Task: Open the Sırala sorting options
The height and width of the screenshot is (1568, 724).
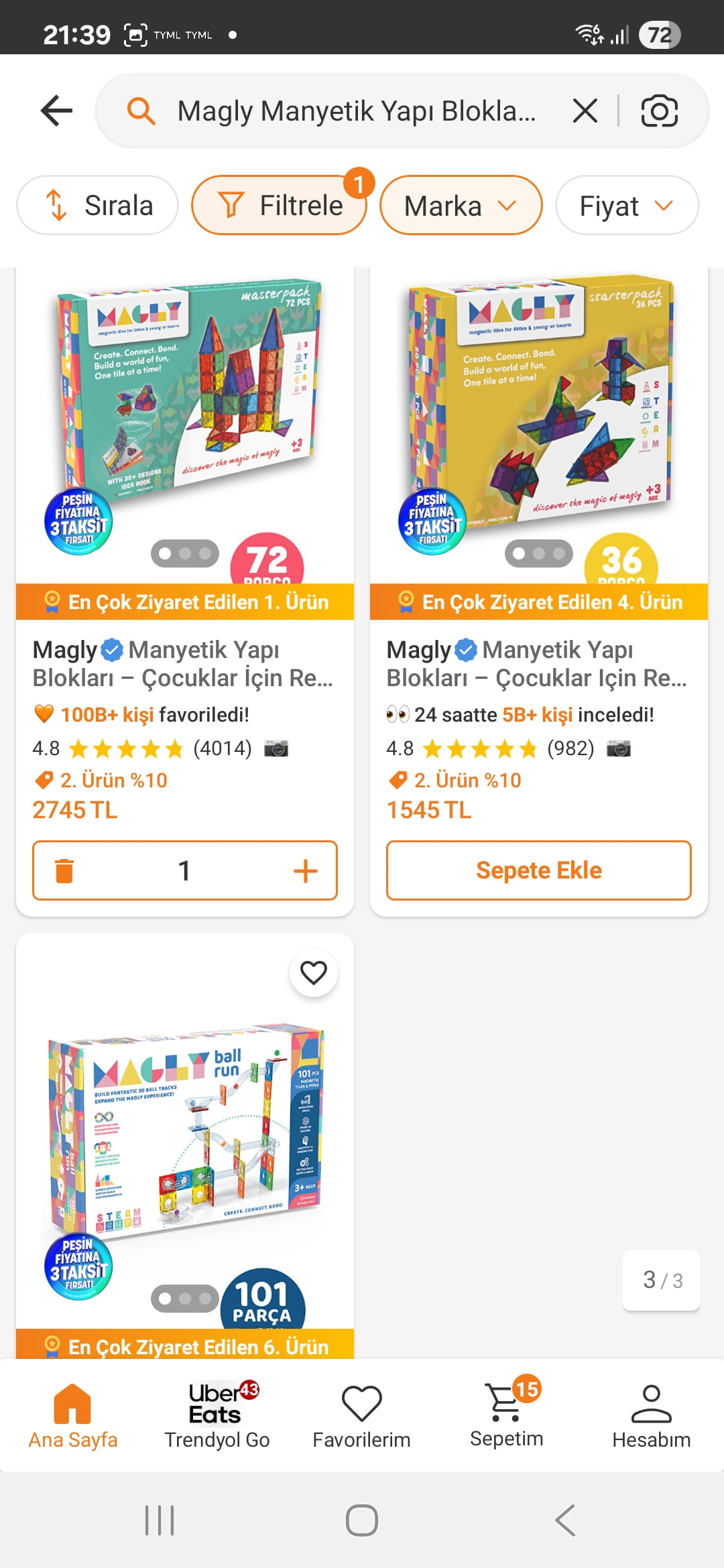Action: pos(98,206)
